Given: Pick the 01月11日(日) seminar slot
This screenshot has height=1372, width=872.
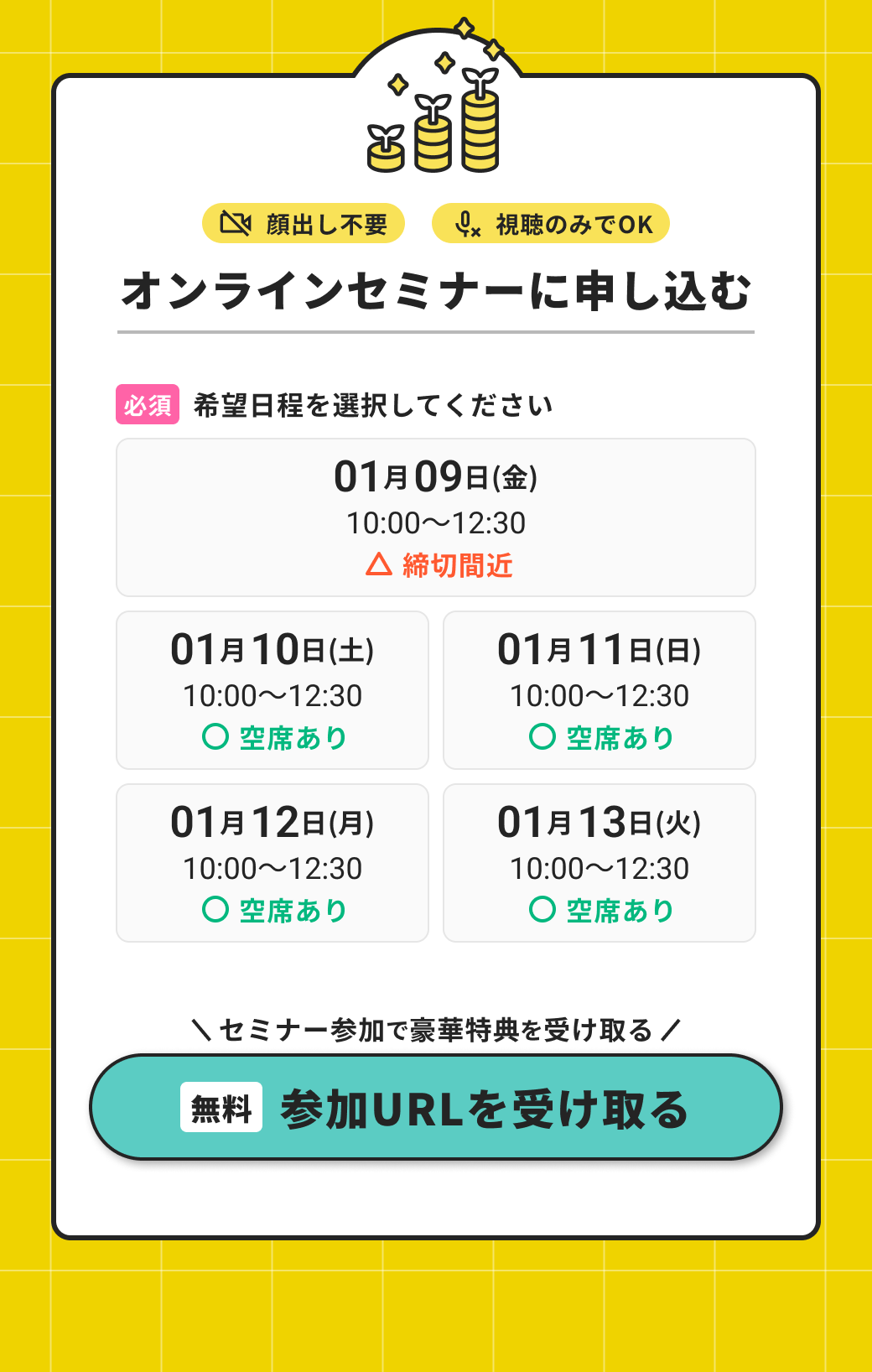Looking at the screenshot, I should (599, 690).
